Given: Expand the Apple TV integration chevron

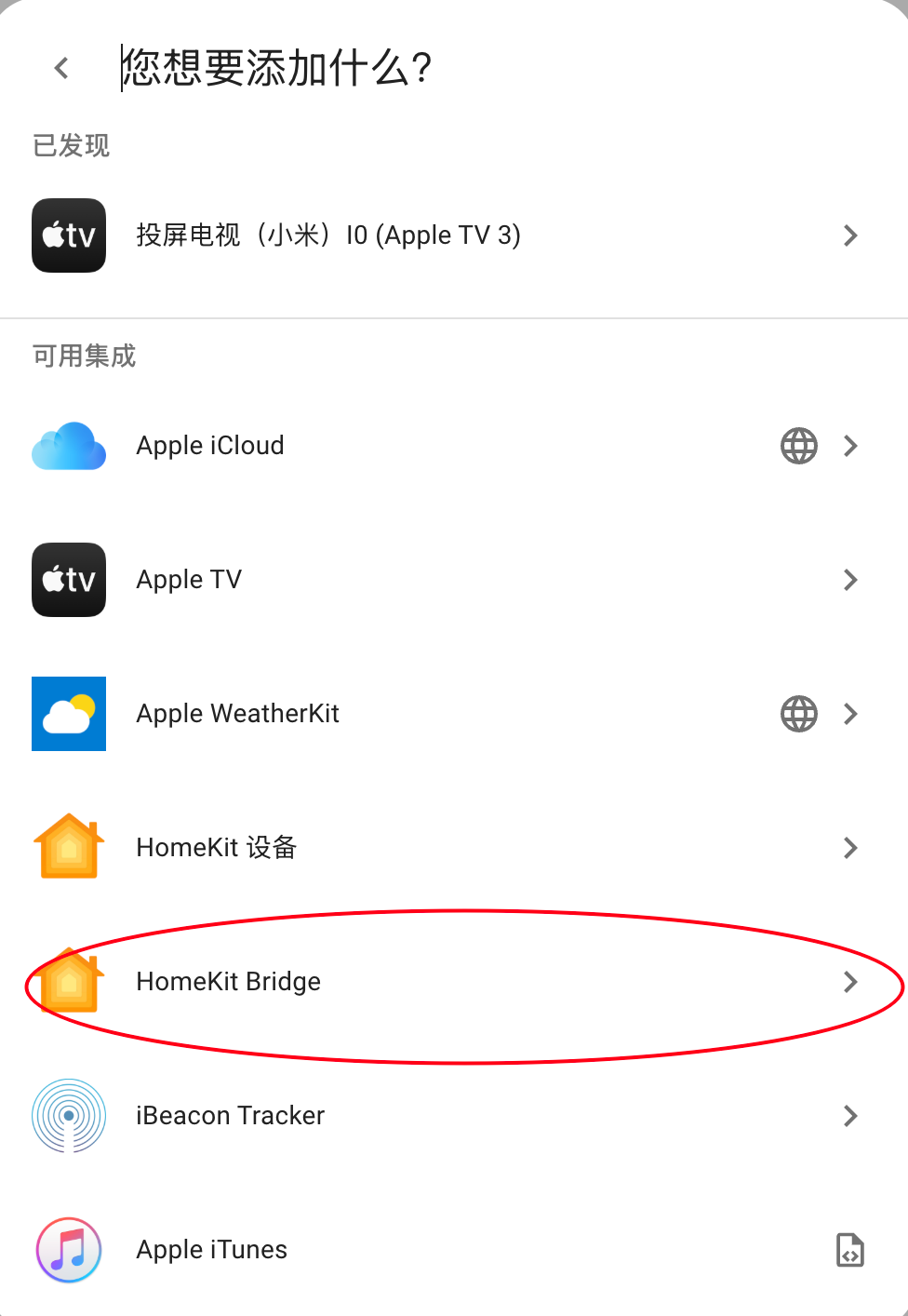Looking at the screenshot, I should click(849, 580).
